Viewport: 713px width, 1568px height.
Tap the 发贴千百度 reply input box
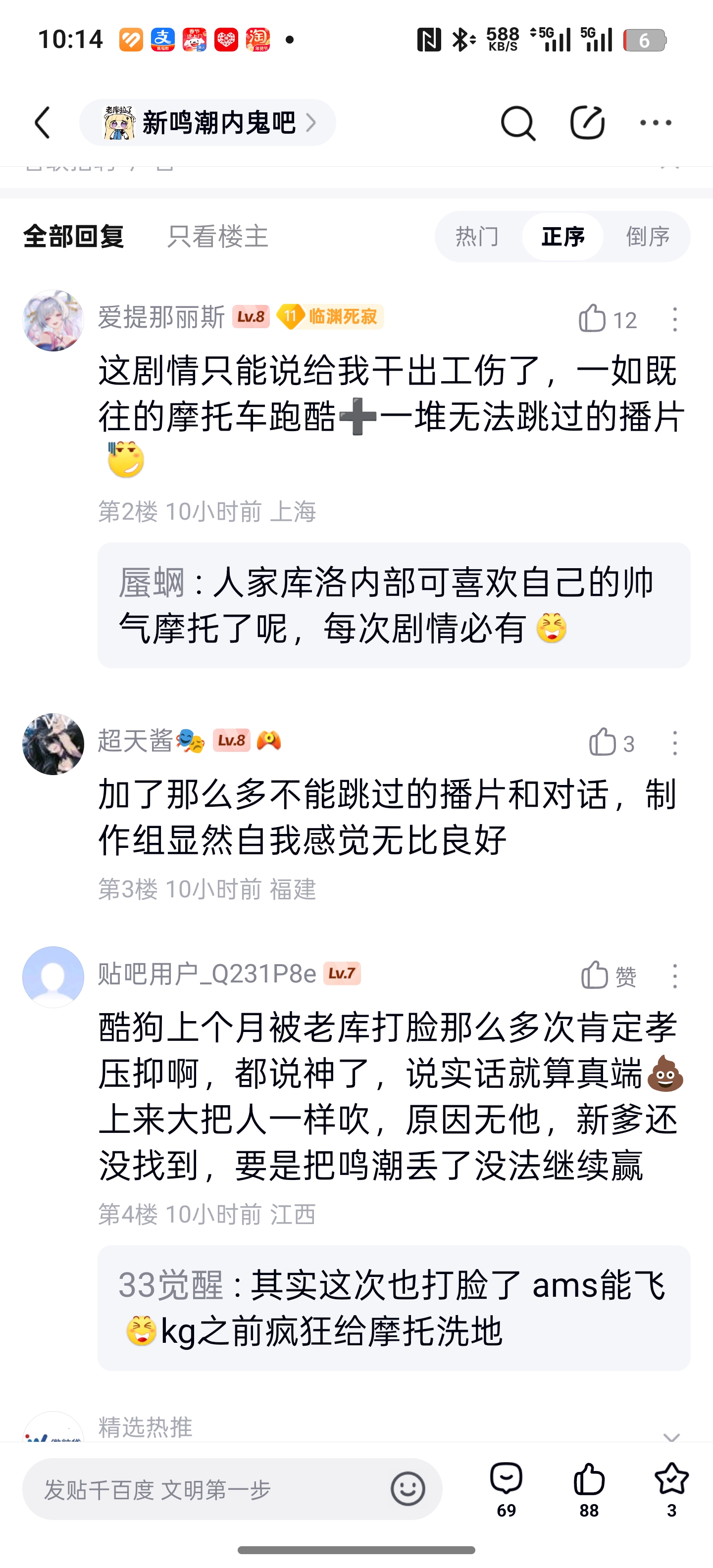[207, 1489]
